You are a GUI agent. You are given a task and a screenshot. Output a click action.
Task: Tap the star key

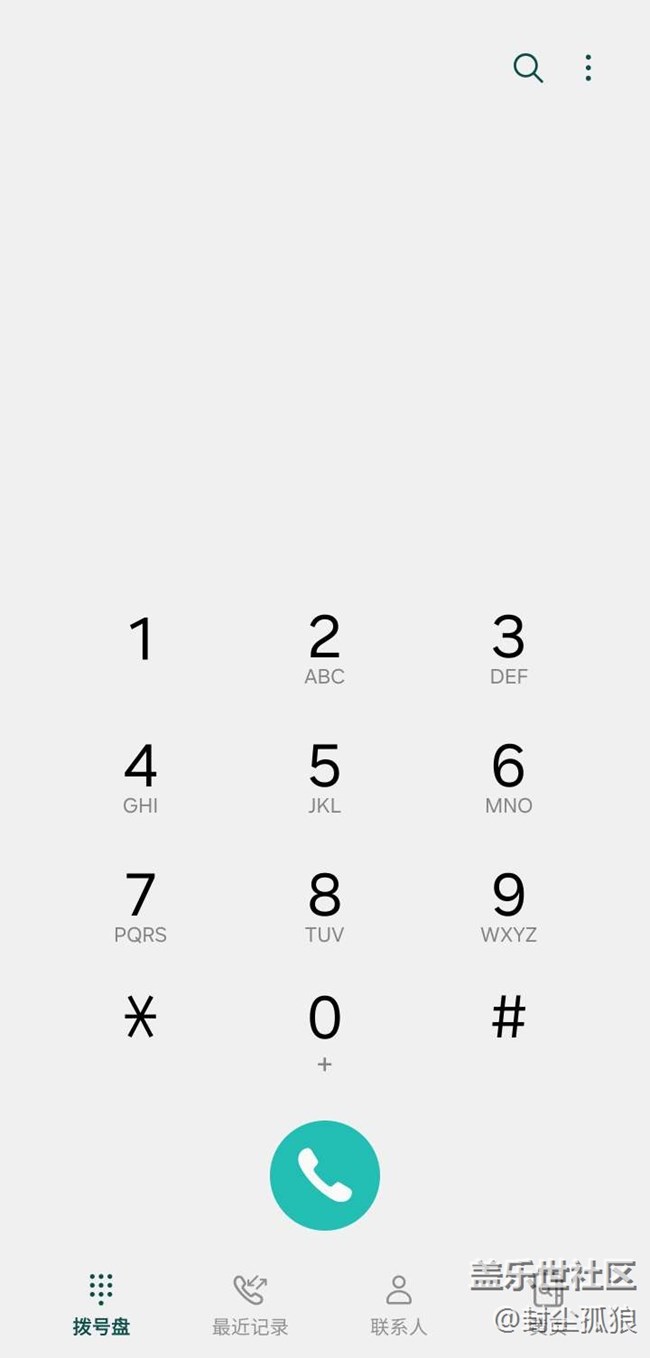pyautogui.click(x=141, y=1018)
